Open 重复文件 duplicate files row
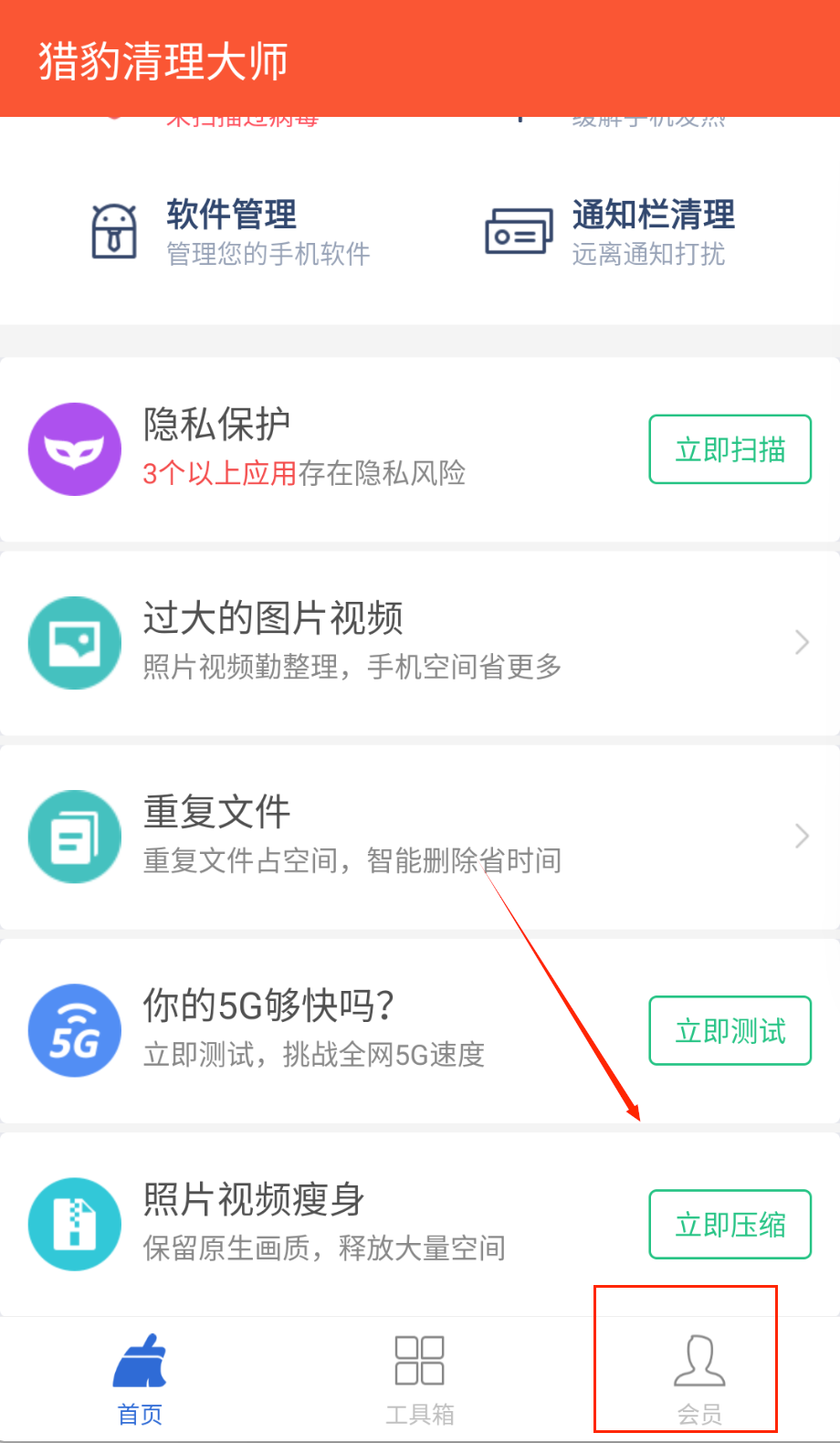The image size is (840, 1443). [420, 836]
